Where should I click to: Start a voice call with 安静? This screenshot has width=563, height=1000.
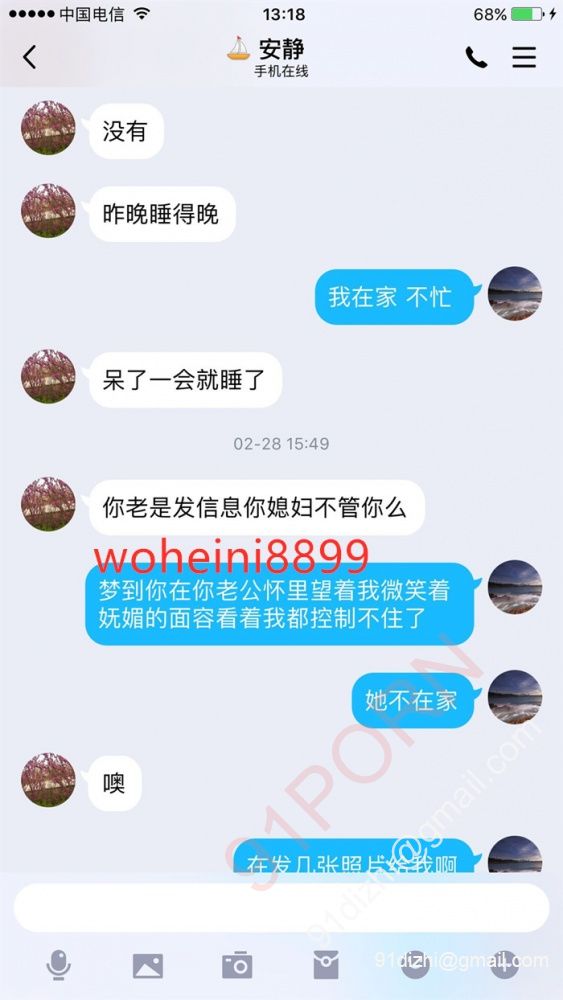coord(476,57)
